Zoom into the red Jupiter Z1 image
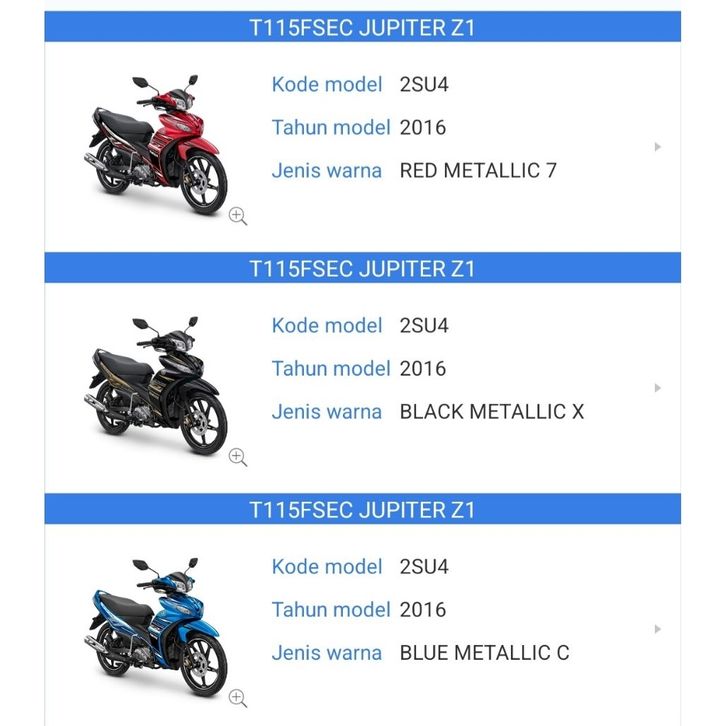The height and width of the screenshot is (726, 726). point(238,216)
